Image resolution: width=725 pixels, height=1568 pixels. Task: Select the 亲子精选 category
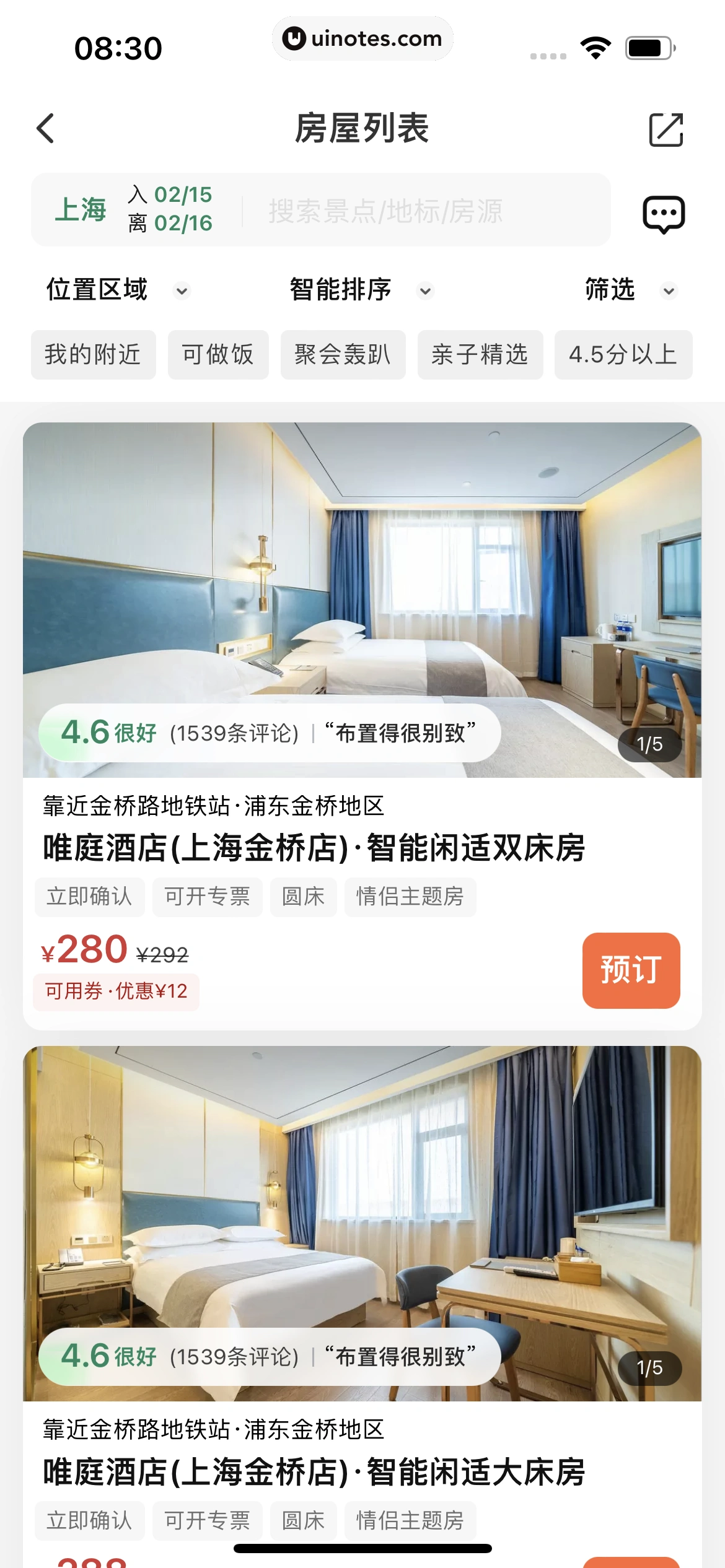point(480,355)
